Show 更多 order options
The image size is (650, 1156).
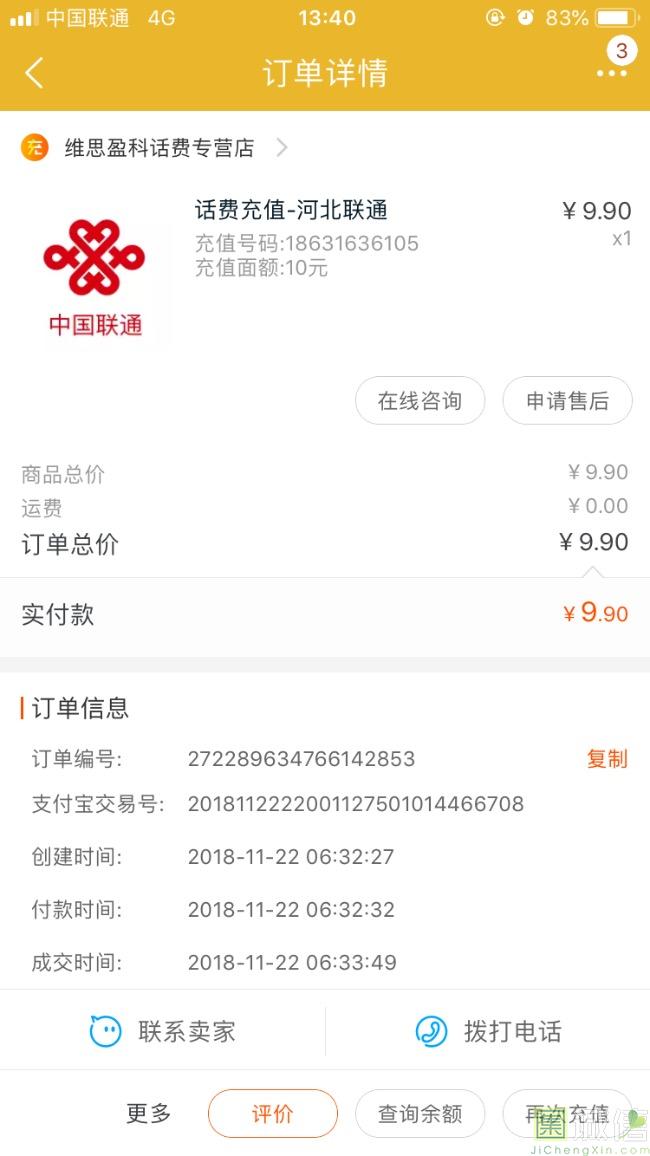tap(149, 1113)
